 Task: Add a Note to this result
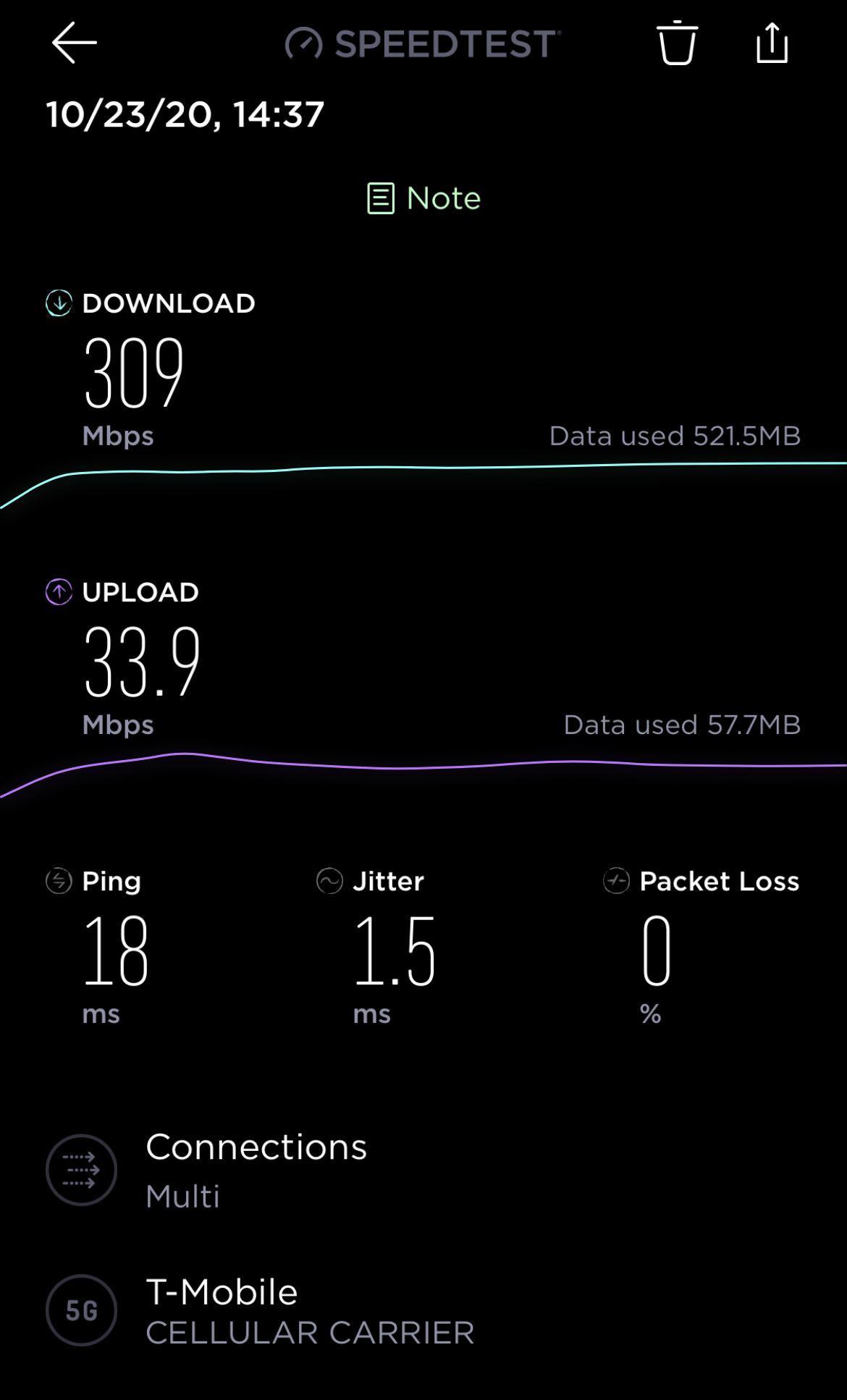(423, 198)
